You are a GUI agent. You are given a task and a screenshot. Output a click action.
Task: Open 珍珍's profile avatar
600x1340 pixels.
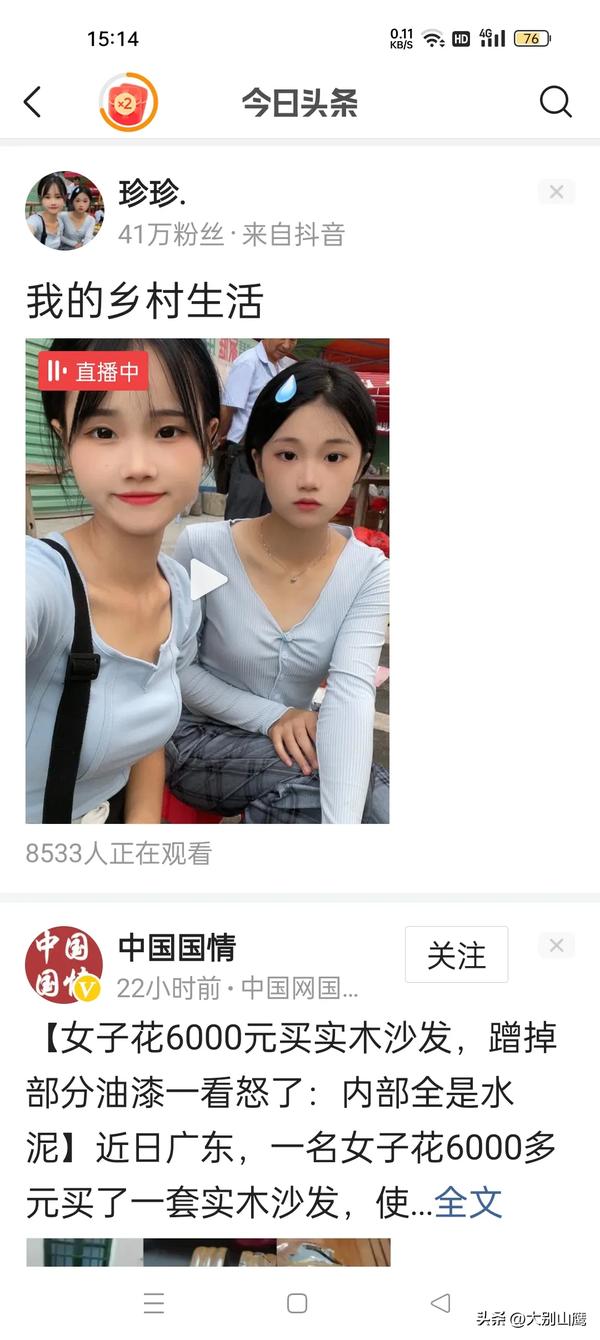(x=64, y=211)
